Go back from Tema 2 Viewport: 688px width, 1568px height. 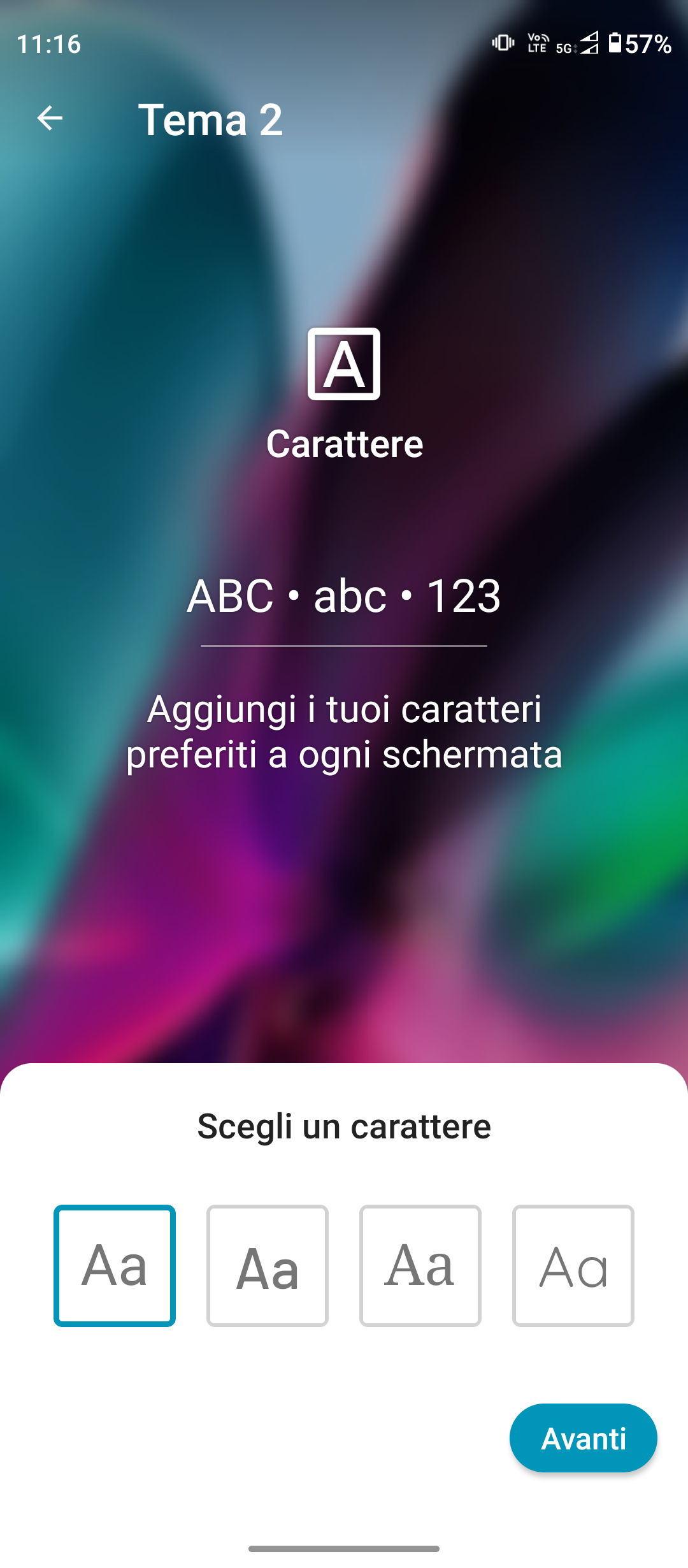(x=50, y=118)
